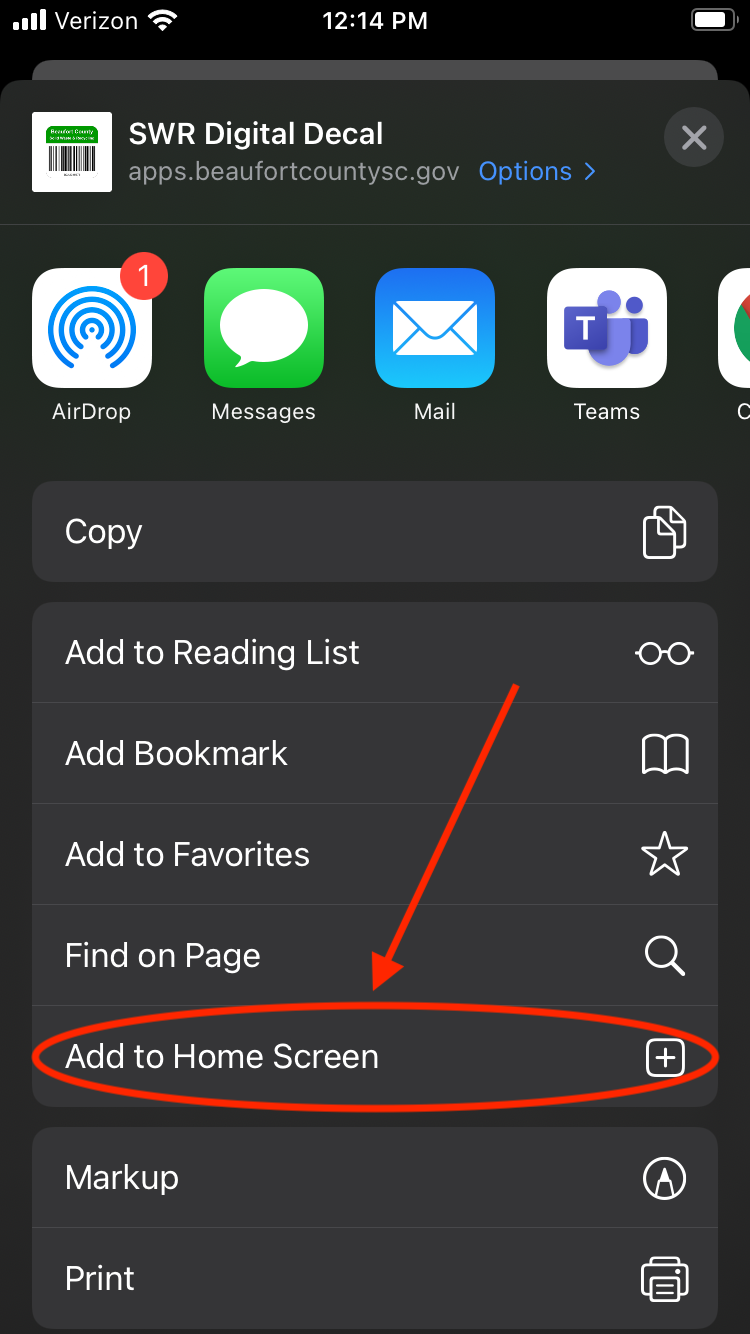This screenshot has height=1334, width=750.
Task: Open the share Options link
Action: pos(537,171)
